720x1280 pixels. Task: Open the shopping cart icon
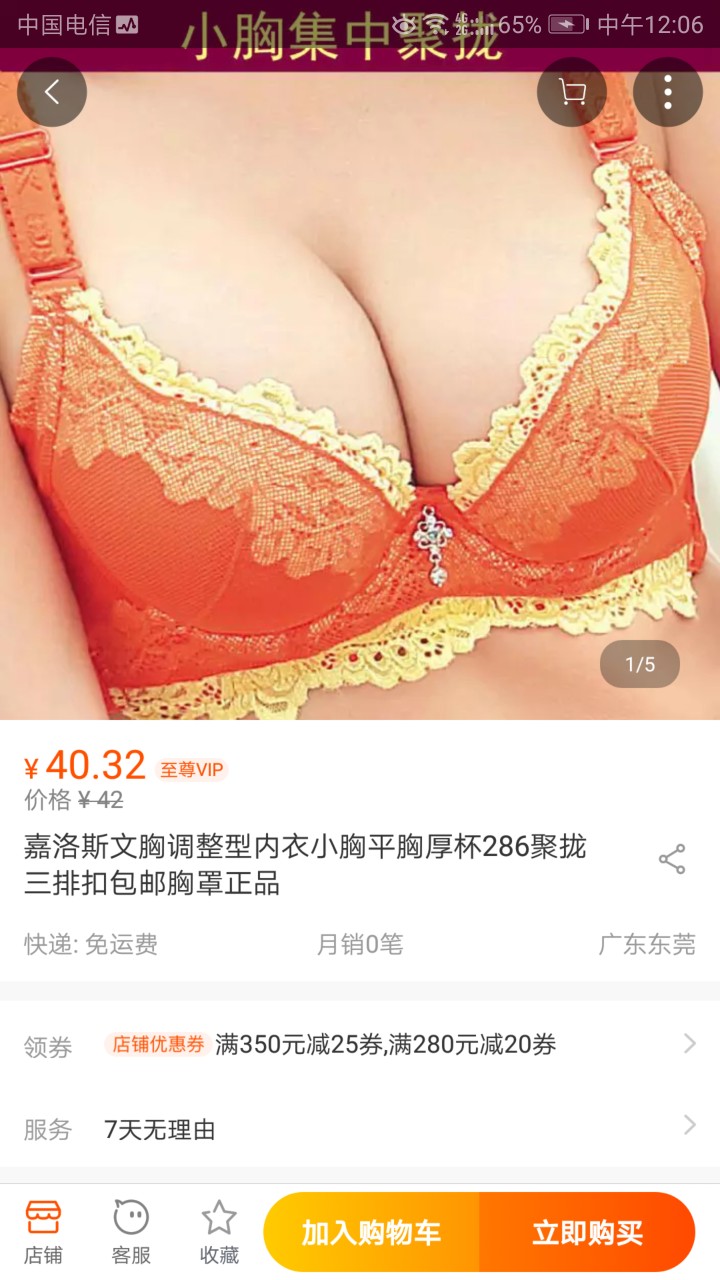click(x=572, y=92)
